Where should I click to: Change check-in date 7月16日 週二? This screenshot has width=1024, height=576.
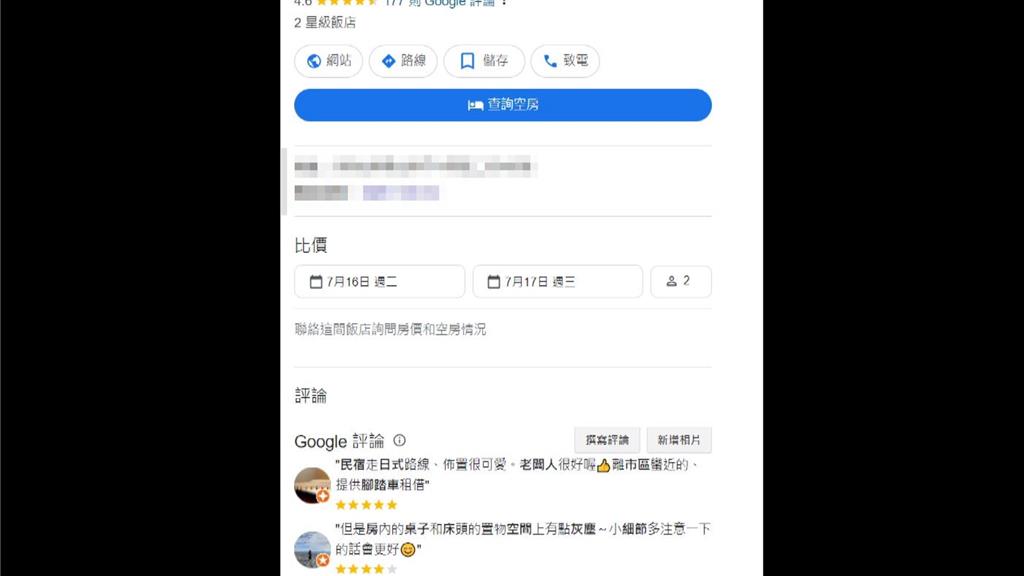coord(379,282)
